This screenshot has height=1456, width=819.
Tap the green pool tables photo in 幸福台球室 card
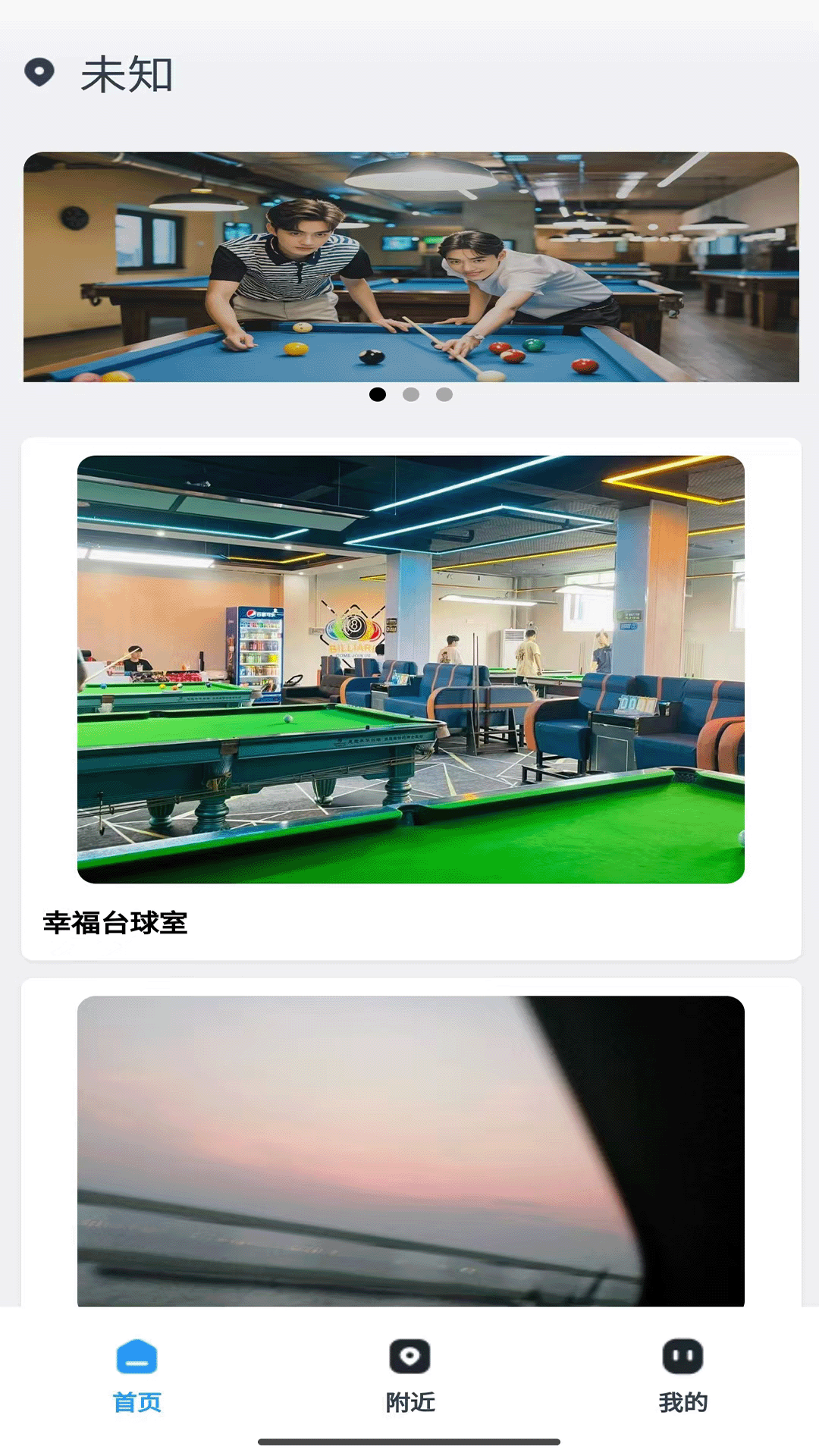[x=409, y=667]
